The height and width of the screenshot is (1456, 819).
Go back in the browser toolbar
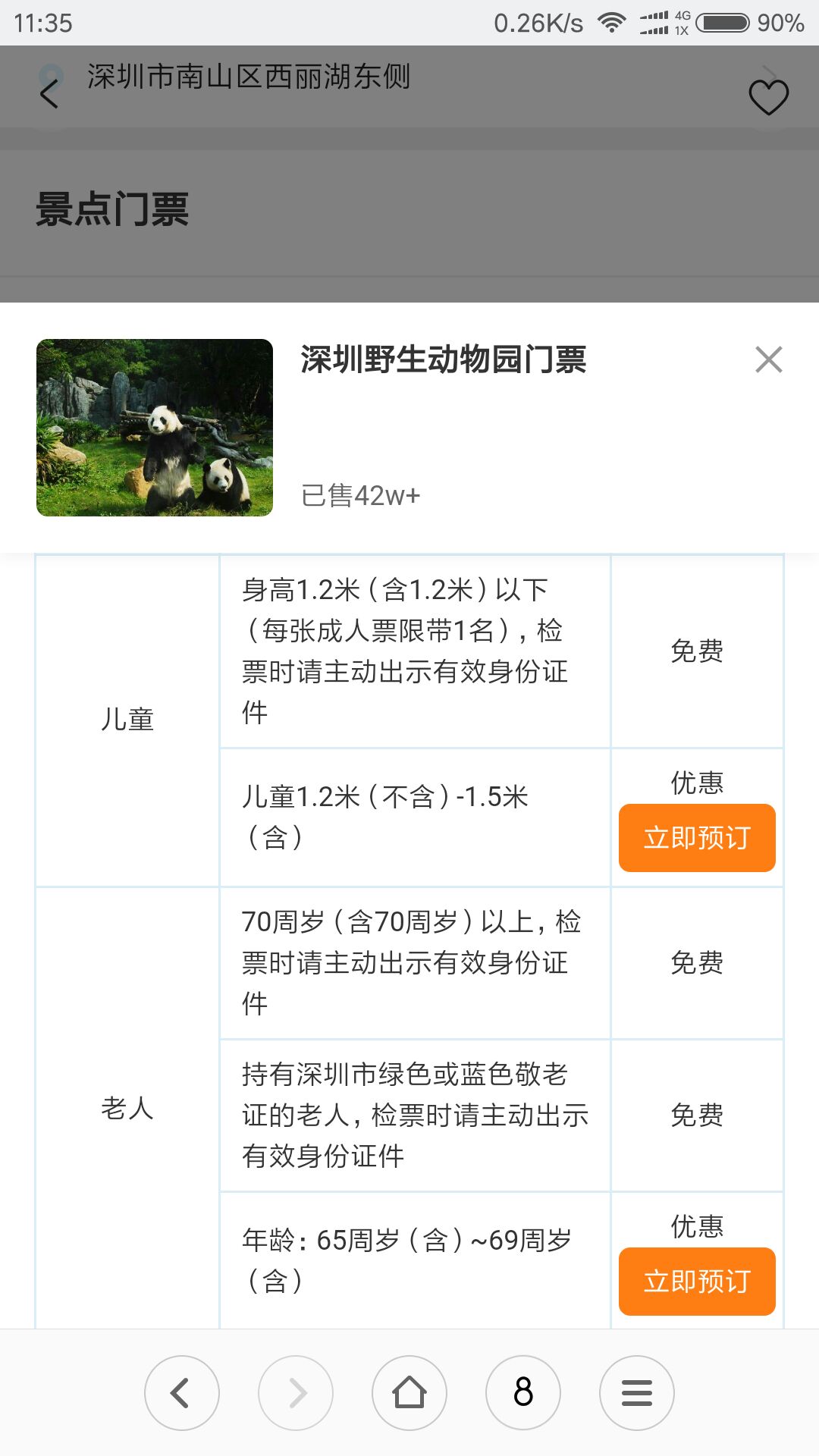[x=181, y=1393]
